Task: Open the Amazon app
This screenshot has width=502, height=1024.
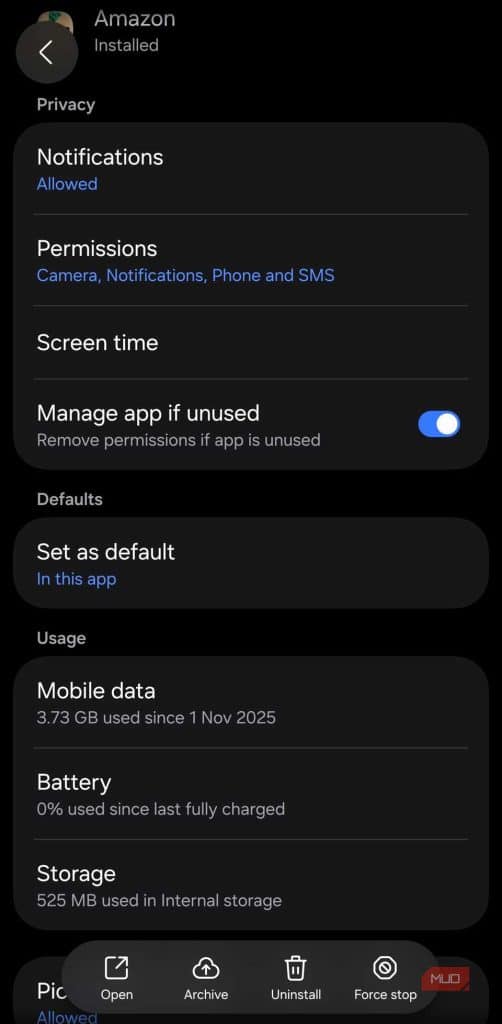Action: click(117, 978)
